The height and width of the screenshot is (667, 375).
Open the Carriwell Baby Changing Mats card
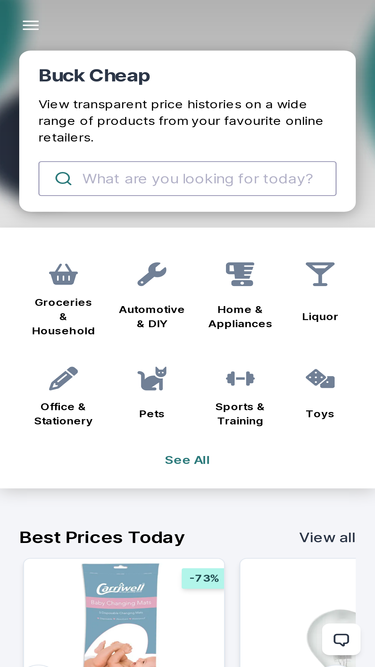[x=124, y=613]
